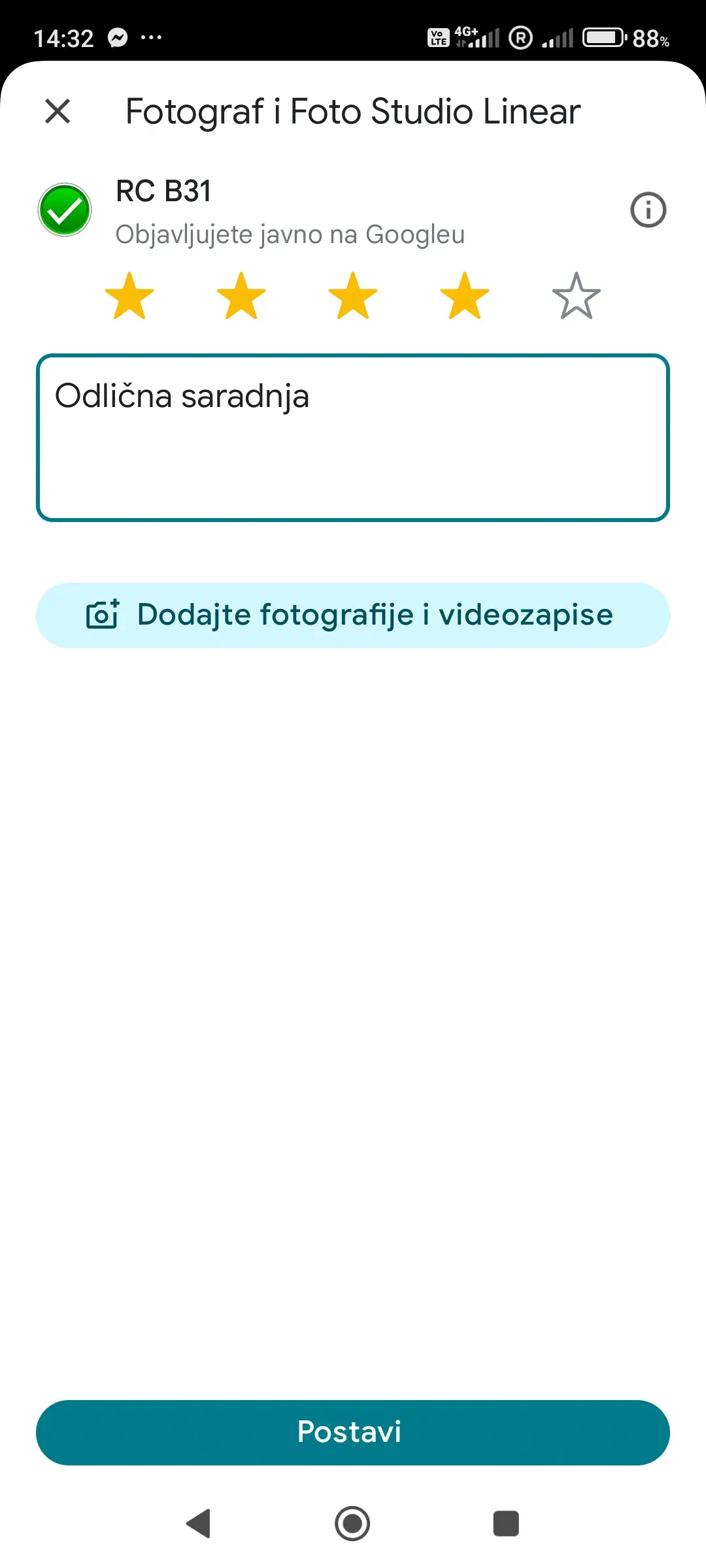This screenshot has width=706, height=1568.
Task: Tap Dodajte fotografije i videozapise
Action: coord(353,615)
